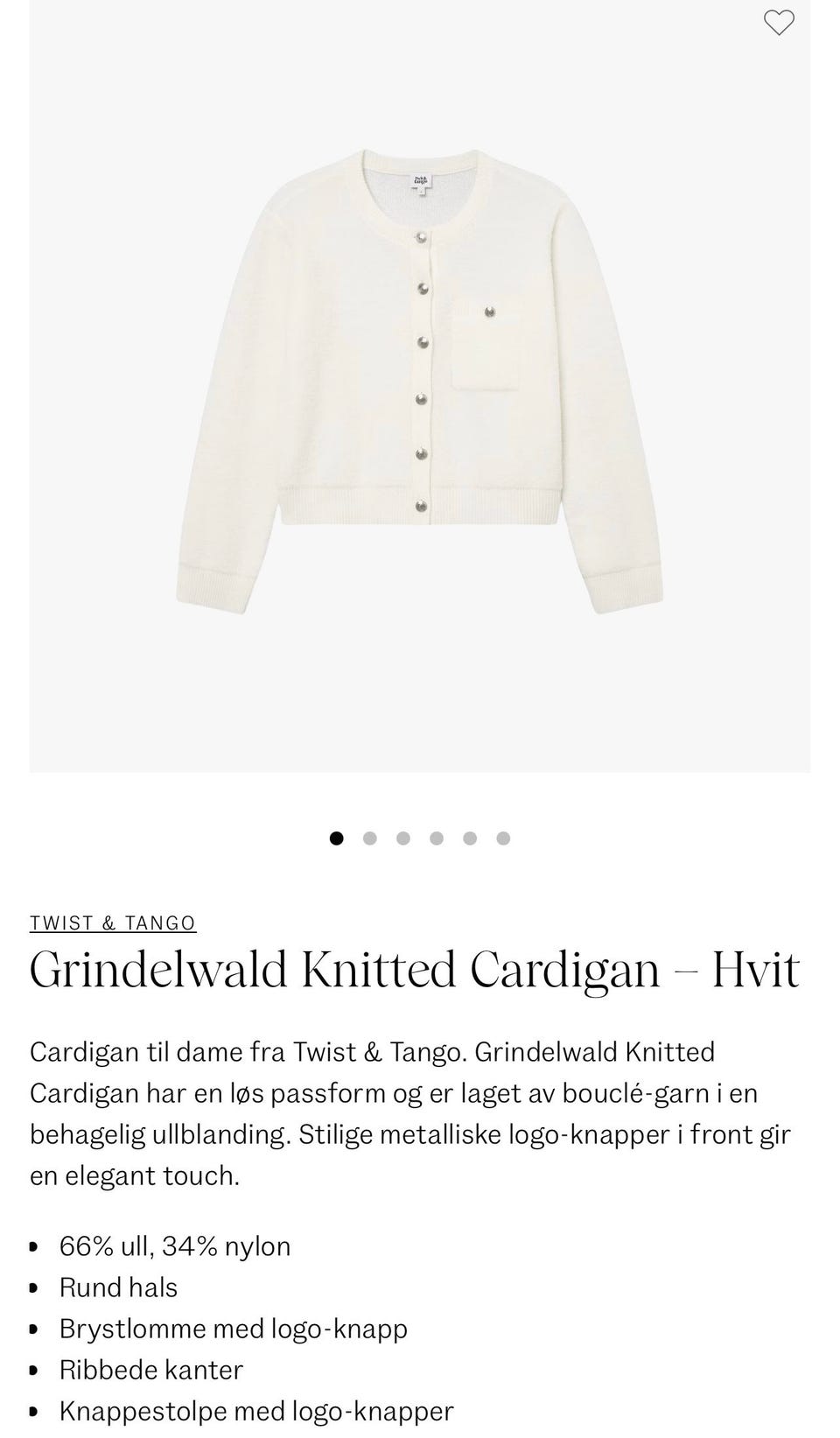Screen dimensions: 840x1438
Task: Select the currently active first carousel dot
Action: 335,838
